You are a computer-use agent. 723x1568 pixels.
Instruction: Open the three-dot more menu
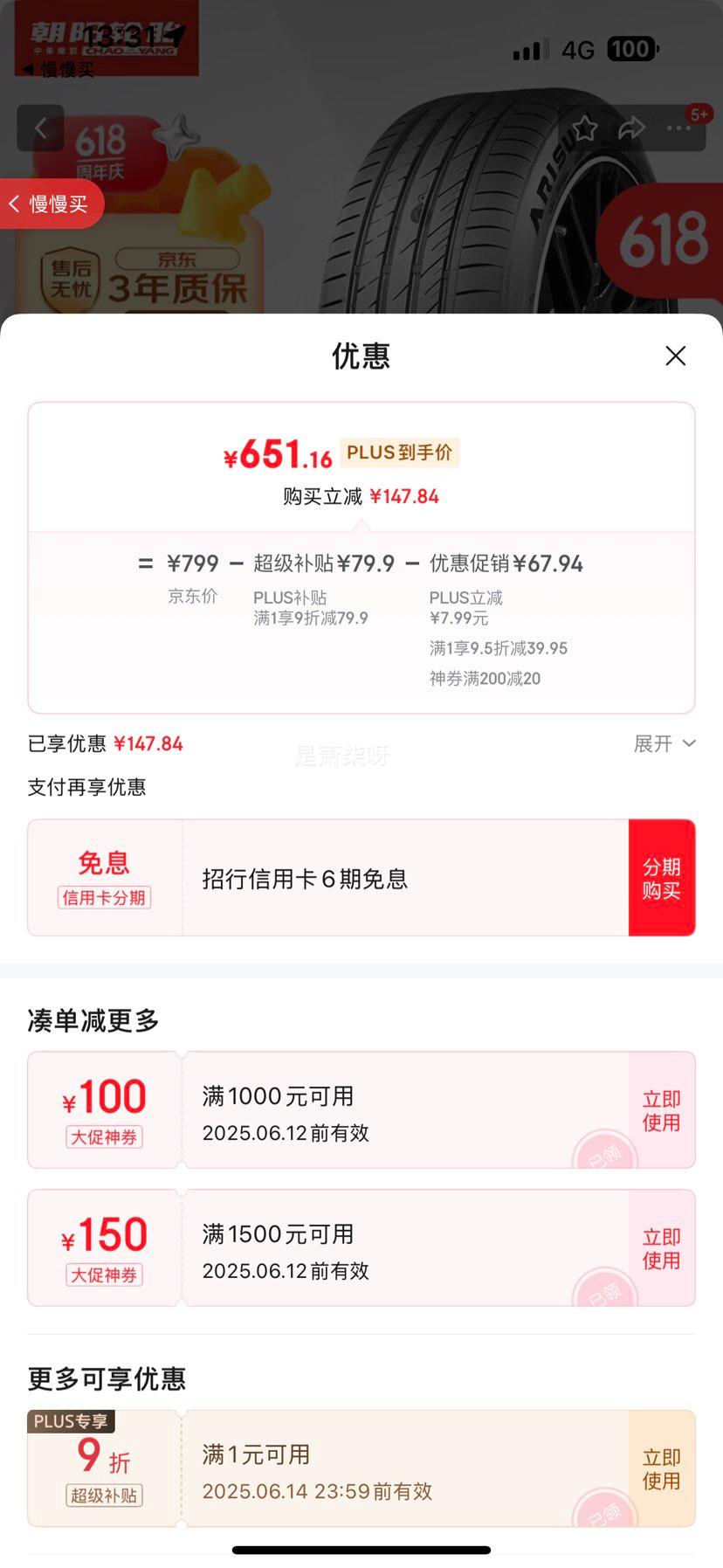678,129
